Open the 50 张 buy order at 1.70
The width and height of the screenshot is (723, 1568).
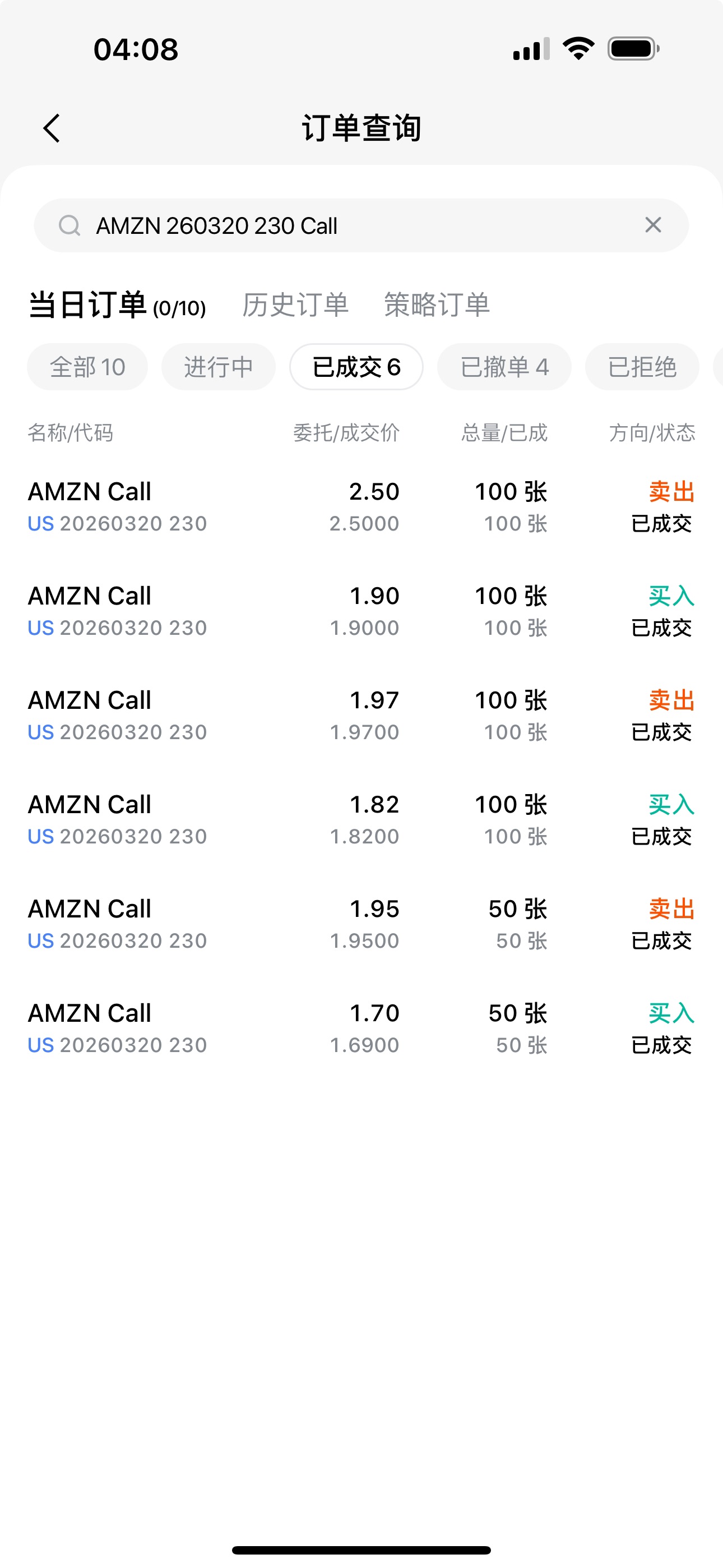(x=361, y=1028)
